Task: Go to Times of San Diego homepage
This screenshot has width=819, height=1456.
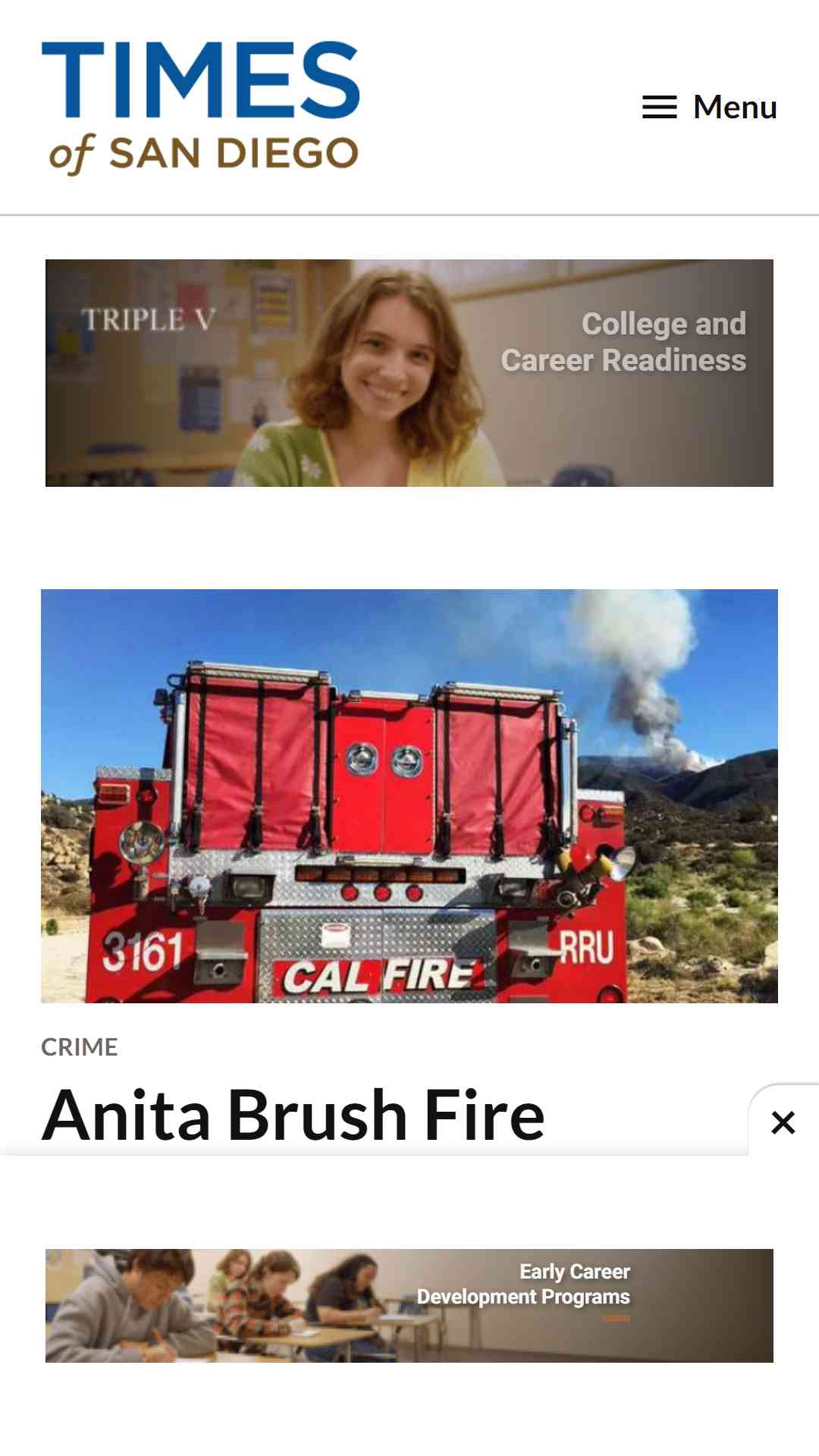Action: (x=201, y=107)
